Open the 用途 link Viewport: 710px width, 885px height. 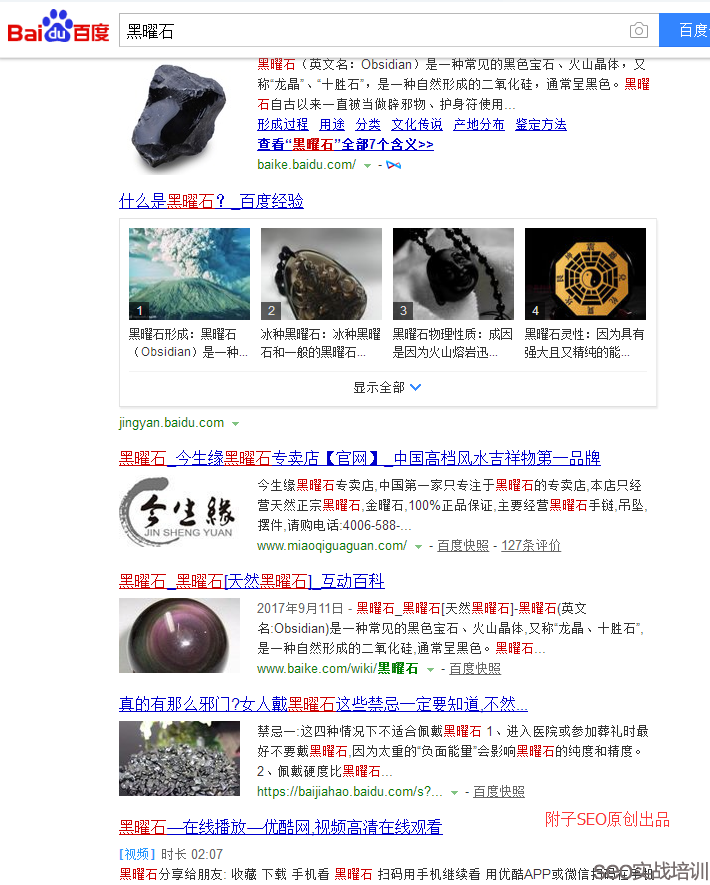point(332,125)
